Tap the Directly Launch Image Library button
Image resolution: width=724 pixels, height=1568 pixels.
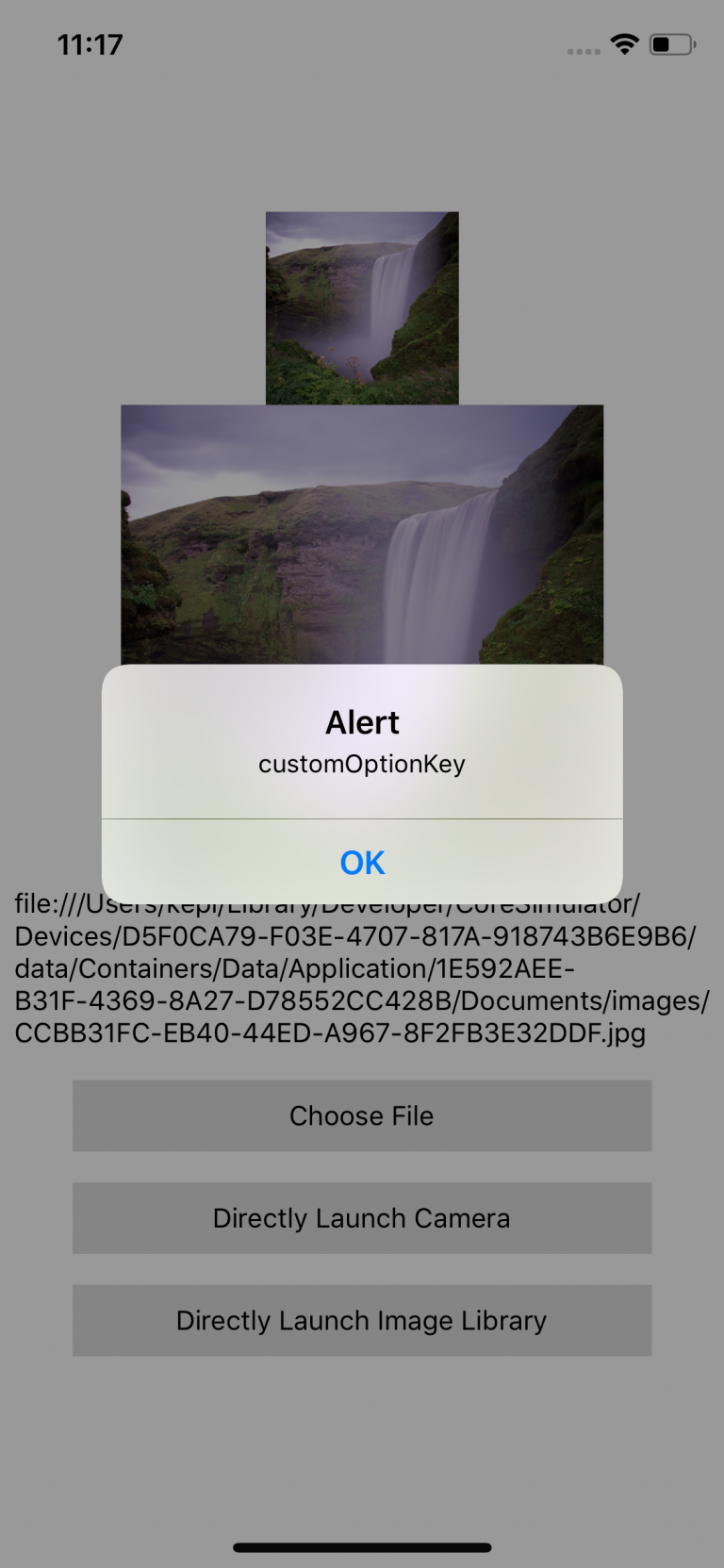point(361,1320)
